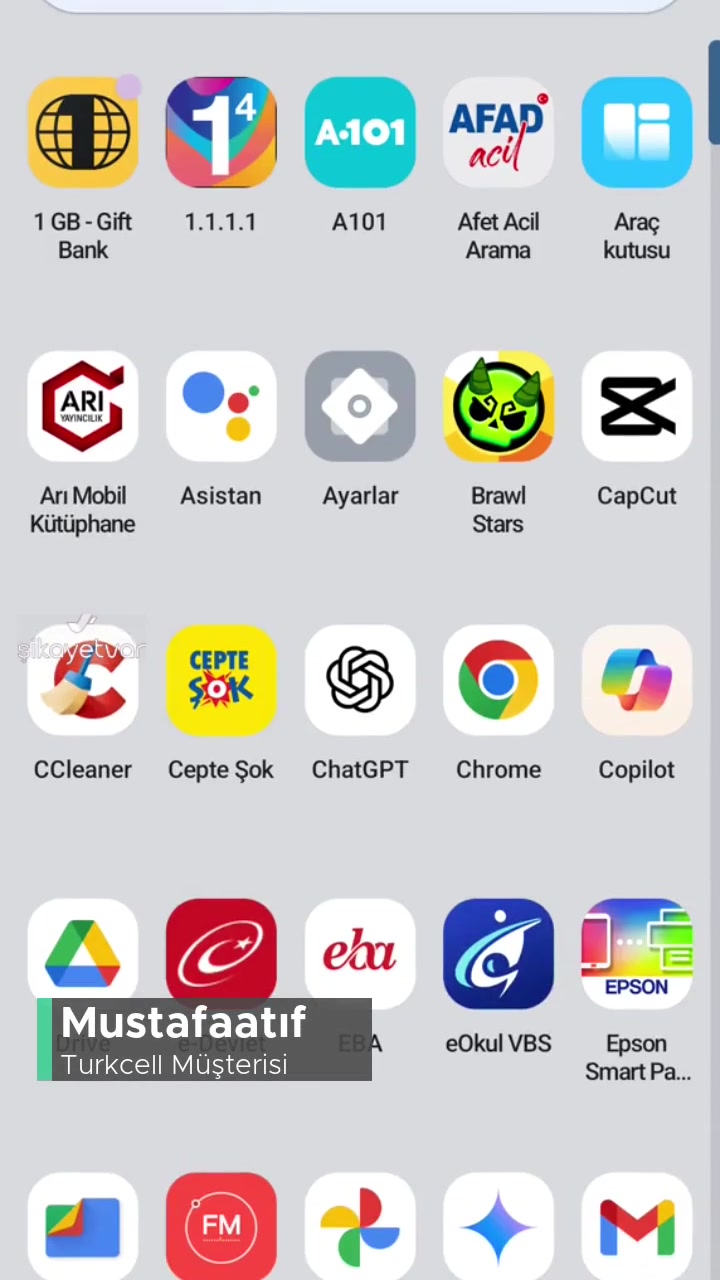Screen dimensions: 720x1280
Task: Open the 1.1.1.1 app
Action: tap(221, 132)
